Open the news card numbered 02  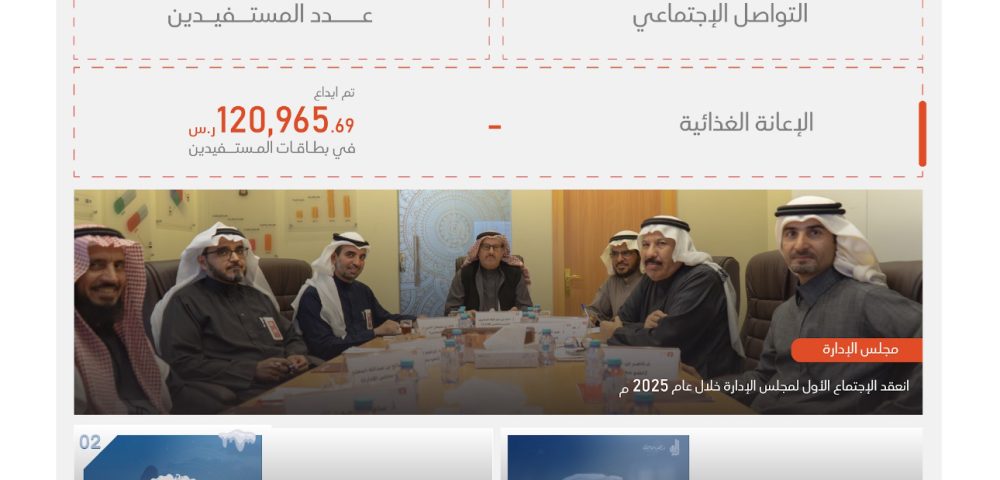pyautogui.click(x=283, y=456)
